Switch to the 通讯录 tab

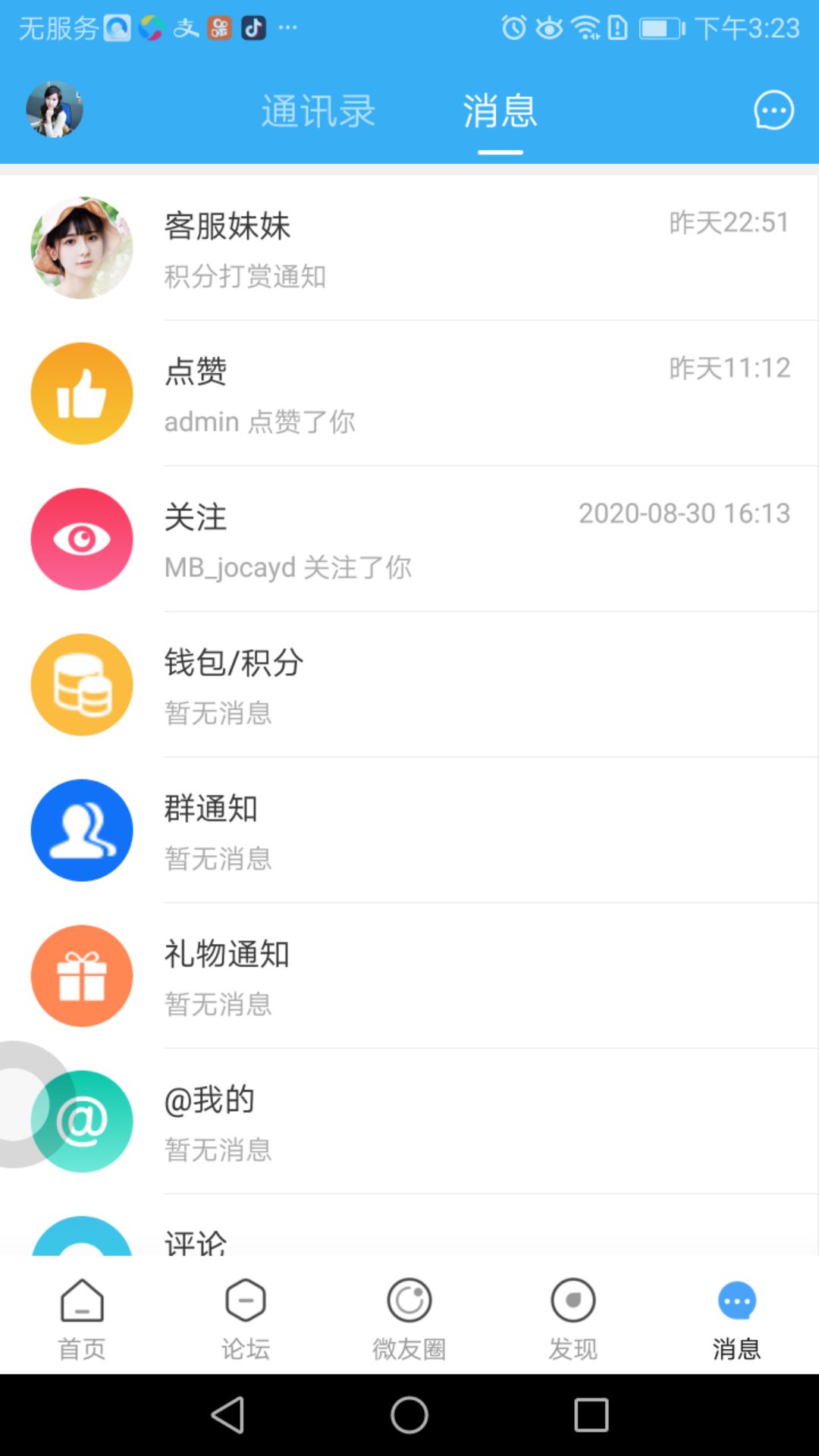(318, 111)
